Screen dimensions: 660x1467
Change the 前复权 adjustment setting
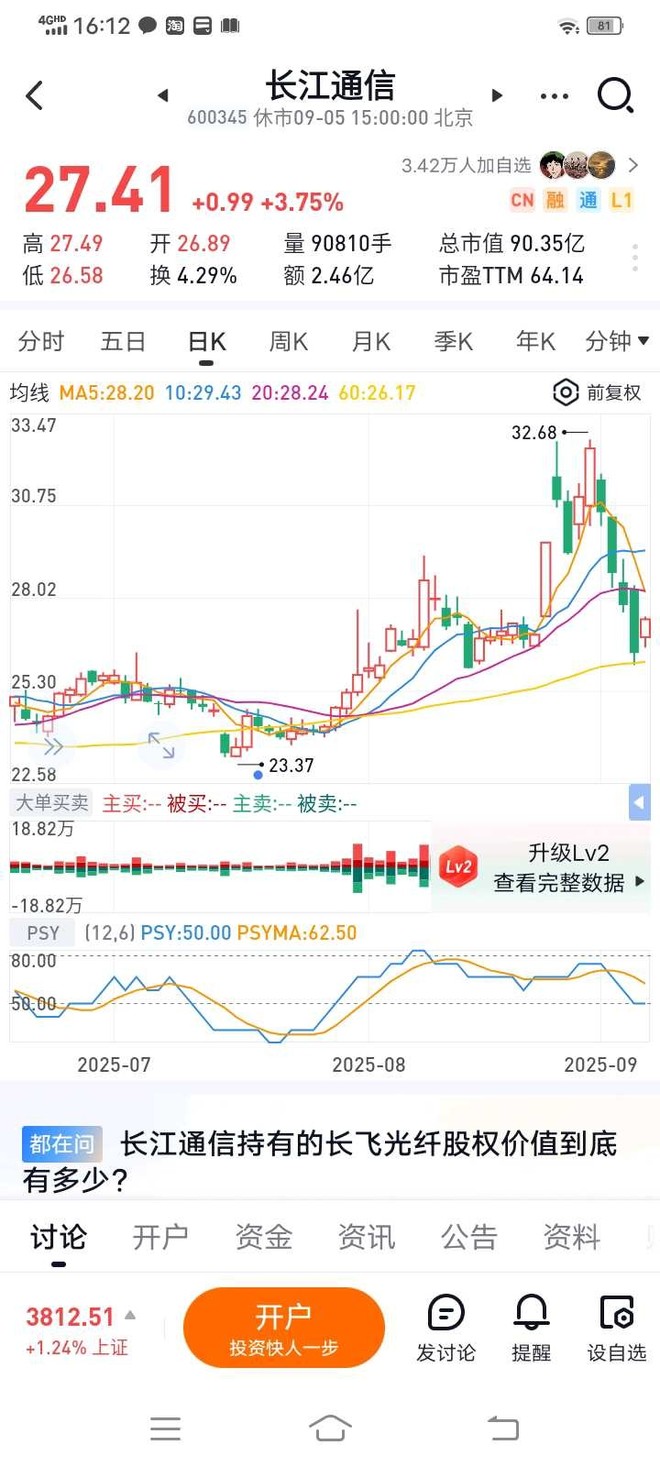[x=598, y=393]
